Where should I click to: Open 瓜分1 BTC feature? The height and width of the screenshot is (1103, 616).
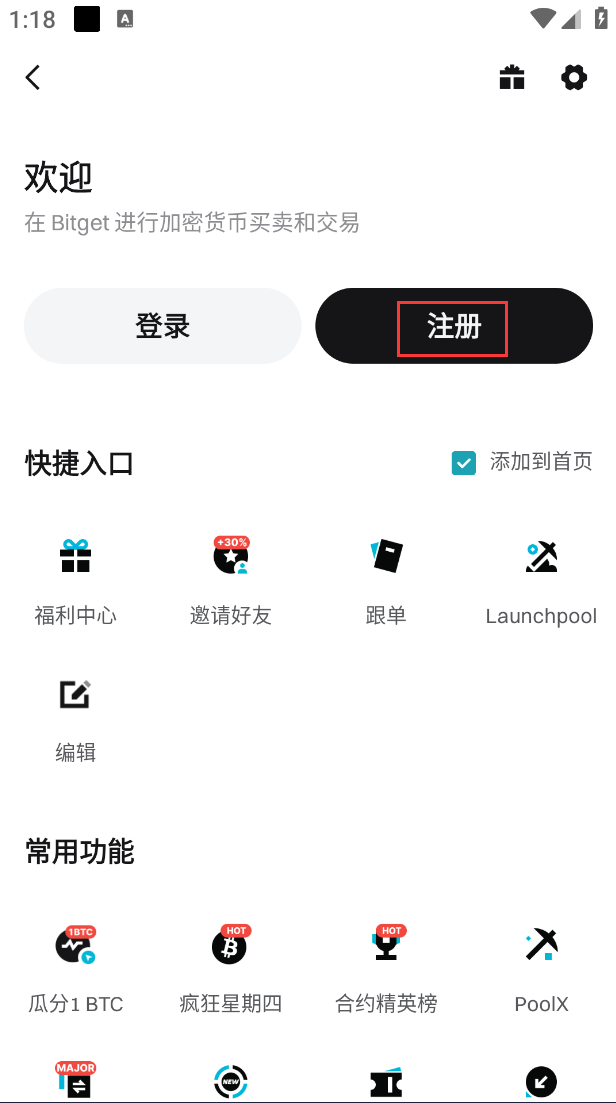pyautogui.click(x=76, y=967)
